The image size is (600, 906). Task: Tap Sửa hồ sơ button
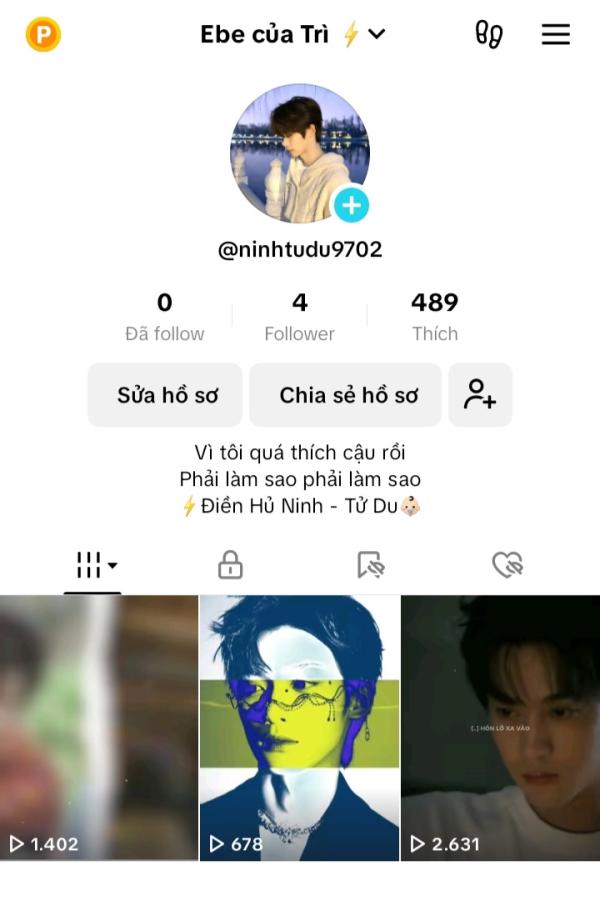tap(165, 395)
